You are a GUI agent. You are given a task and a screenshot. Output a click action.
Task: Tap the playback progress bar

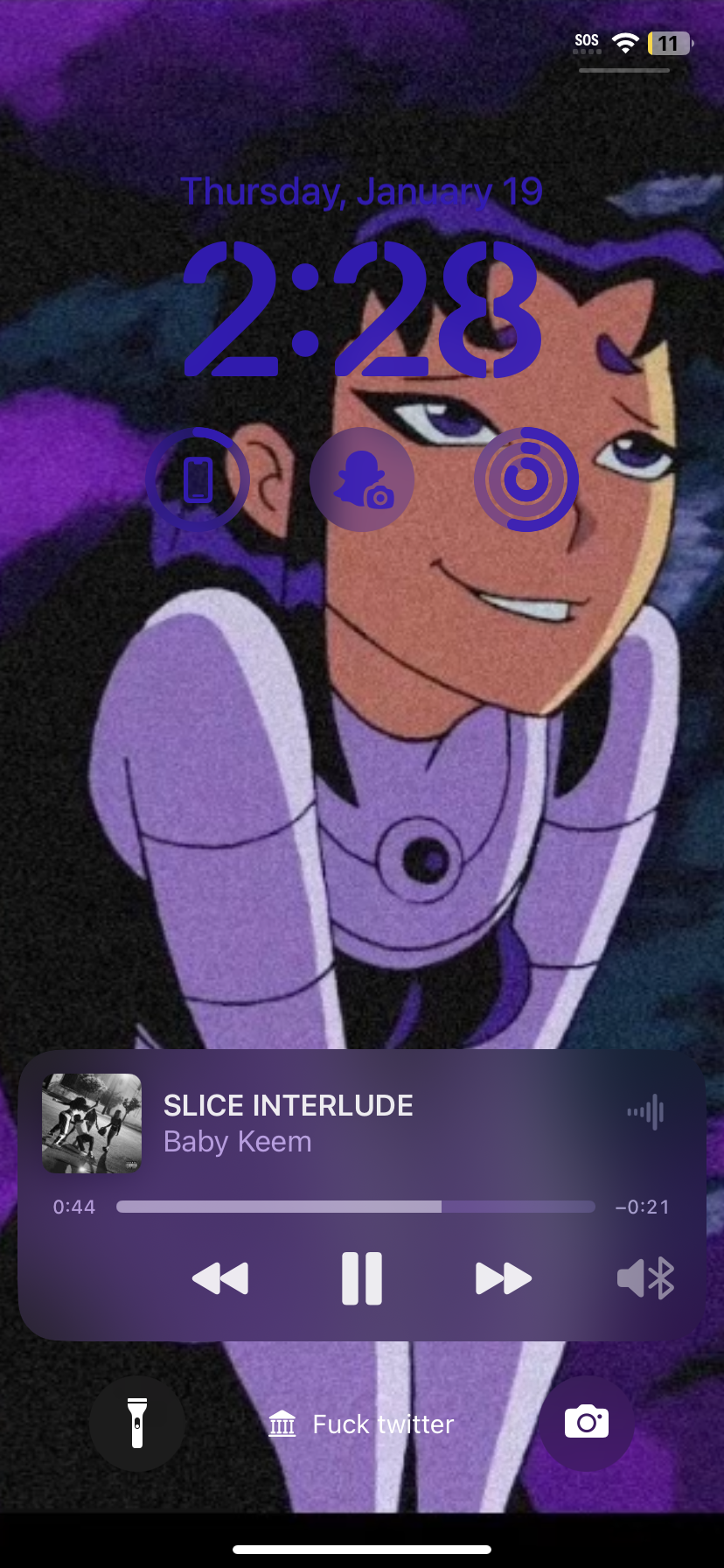[355, 1207]
